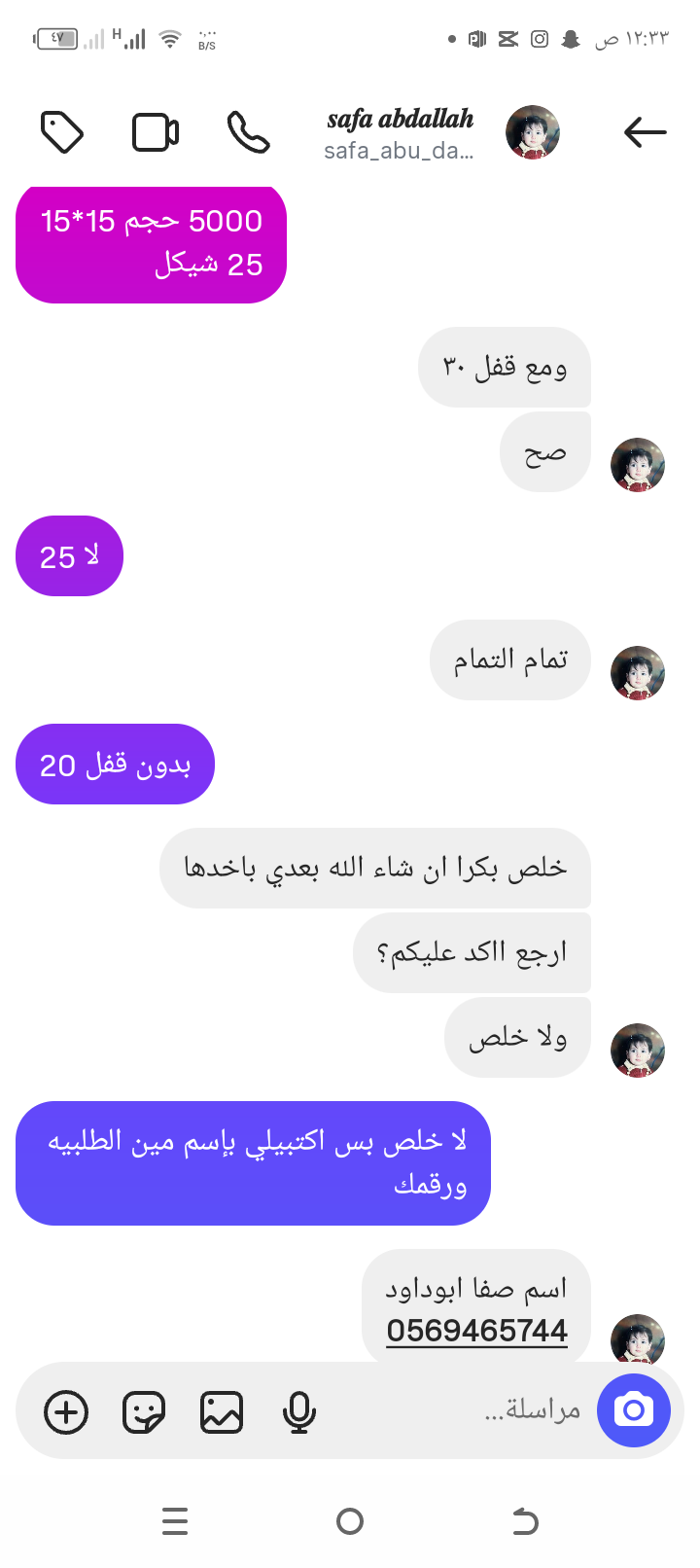Start a video call with safa abdallah
Screen dimensions: 700x1568
click(x=156, y=132)
